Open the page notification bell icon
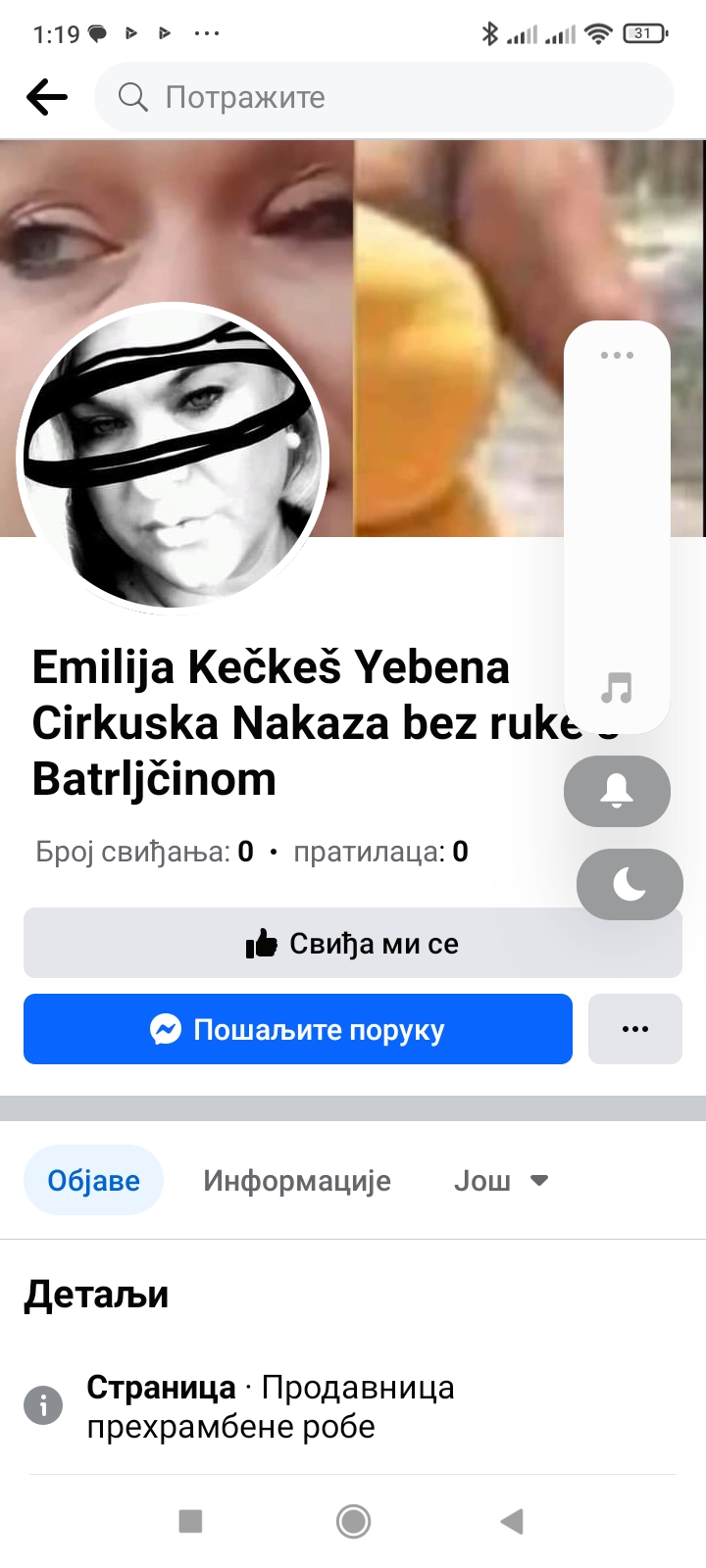The width and height of the screenshot is (706, 1568). [617, 791]
